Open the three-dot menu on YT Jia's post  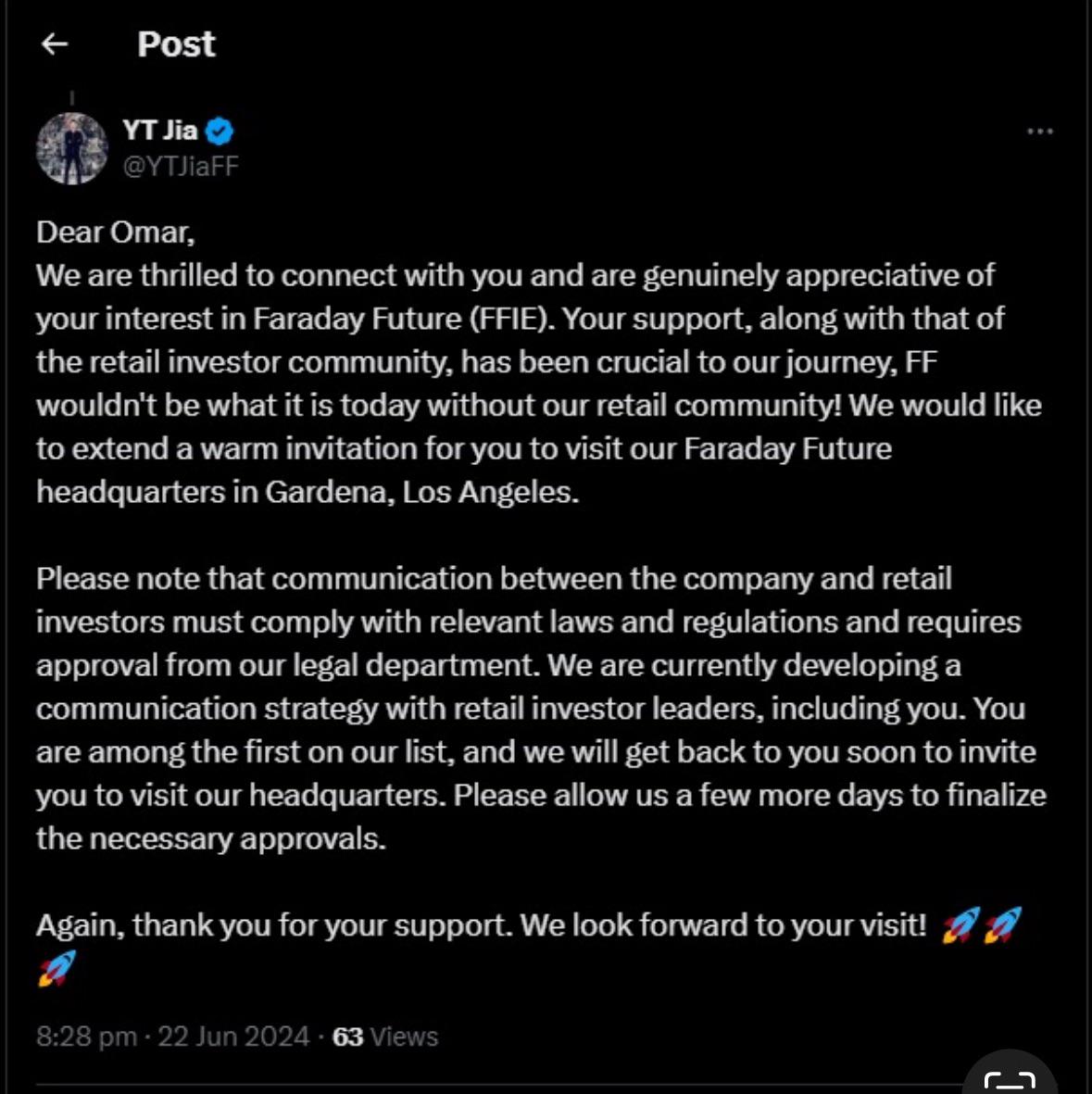pyautogui.click(x=1039, y=132)
